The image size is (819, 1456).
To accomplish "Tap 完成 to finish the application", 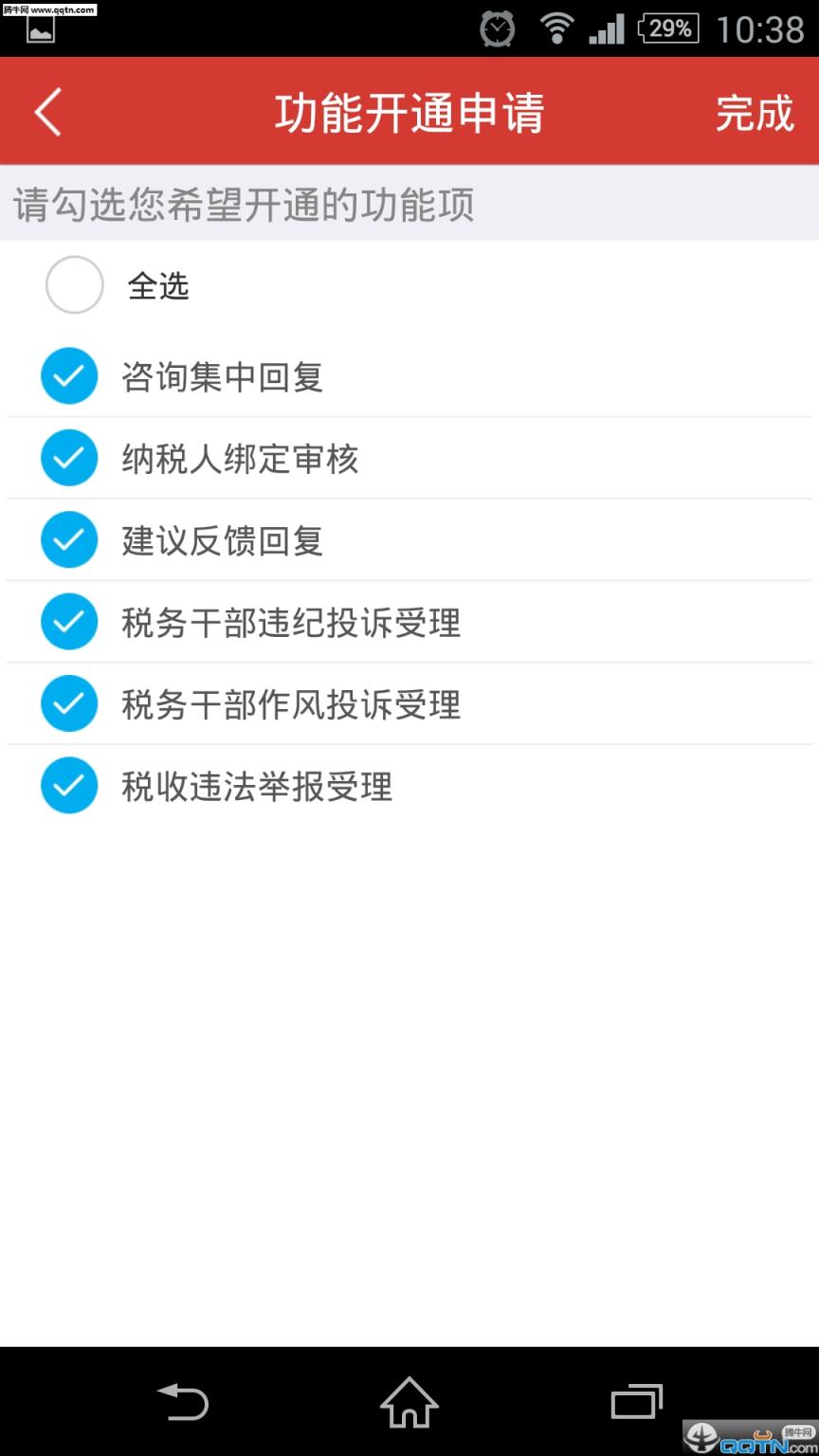I will point(755,113).
